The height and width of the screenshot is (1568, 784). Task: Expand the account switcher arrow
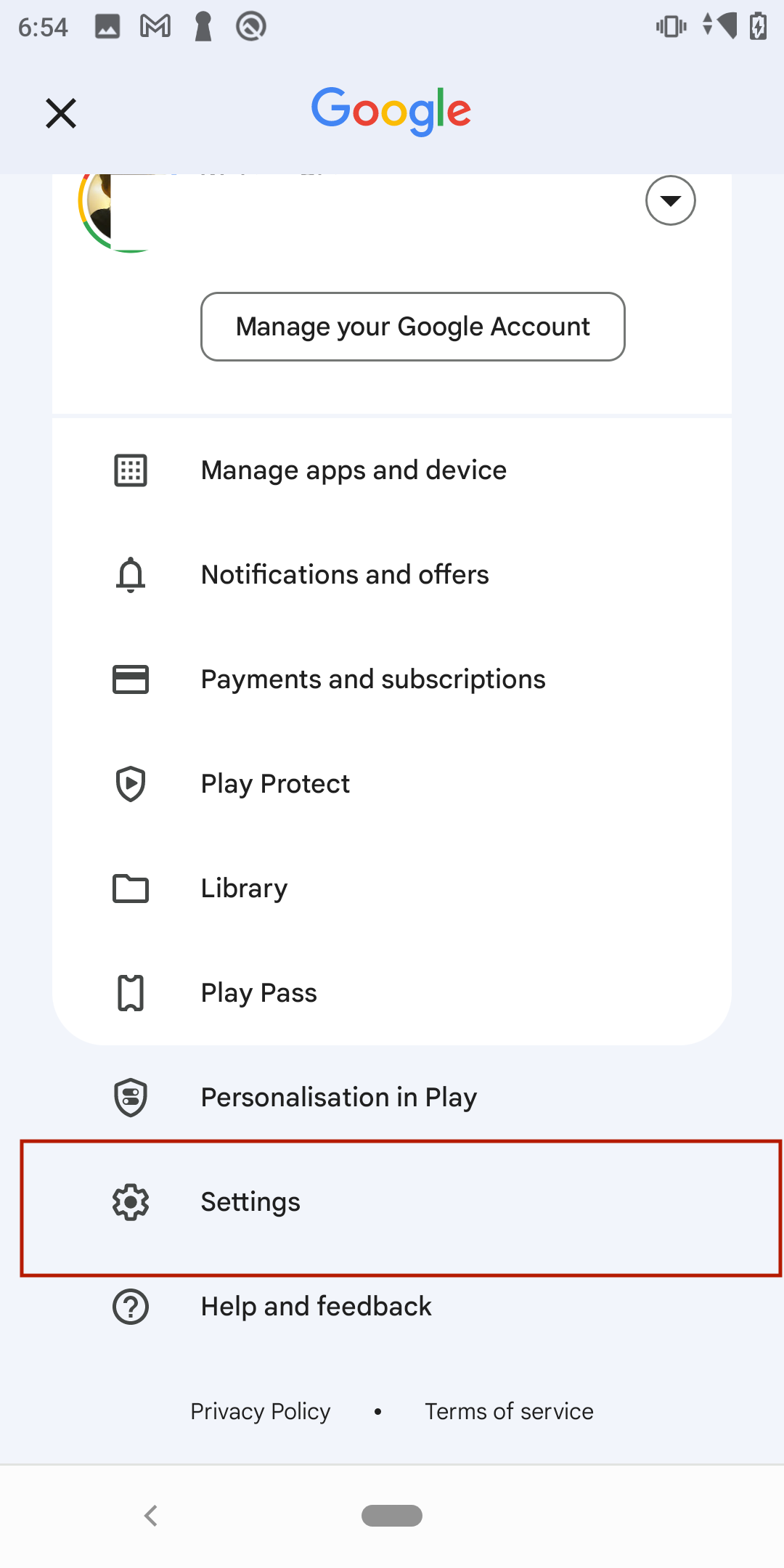point(670,200)
